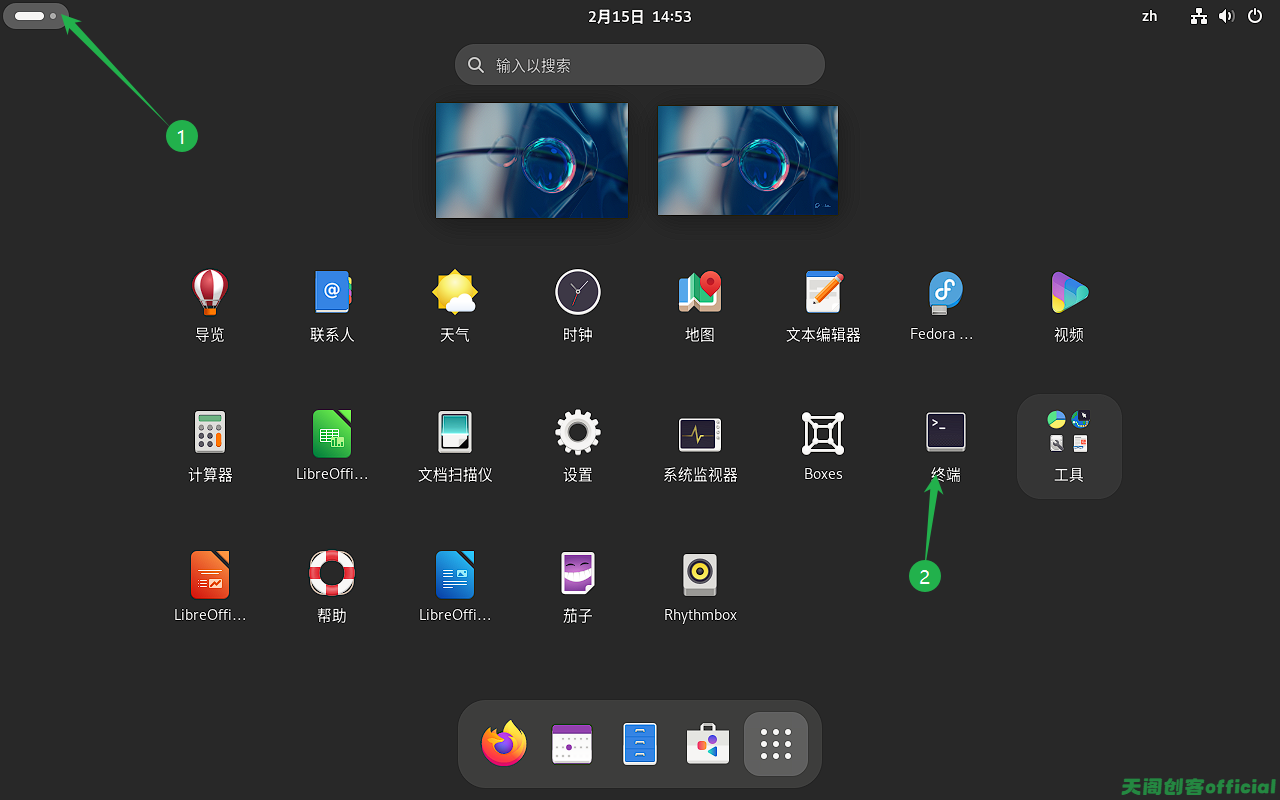Launch Rhythmbox music player
The height and width of the screenshot is (800, 1280).
700,574
